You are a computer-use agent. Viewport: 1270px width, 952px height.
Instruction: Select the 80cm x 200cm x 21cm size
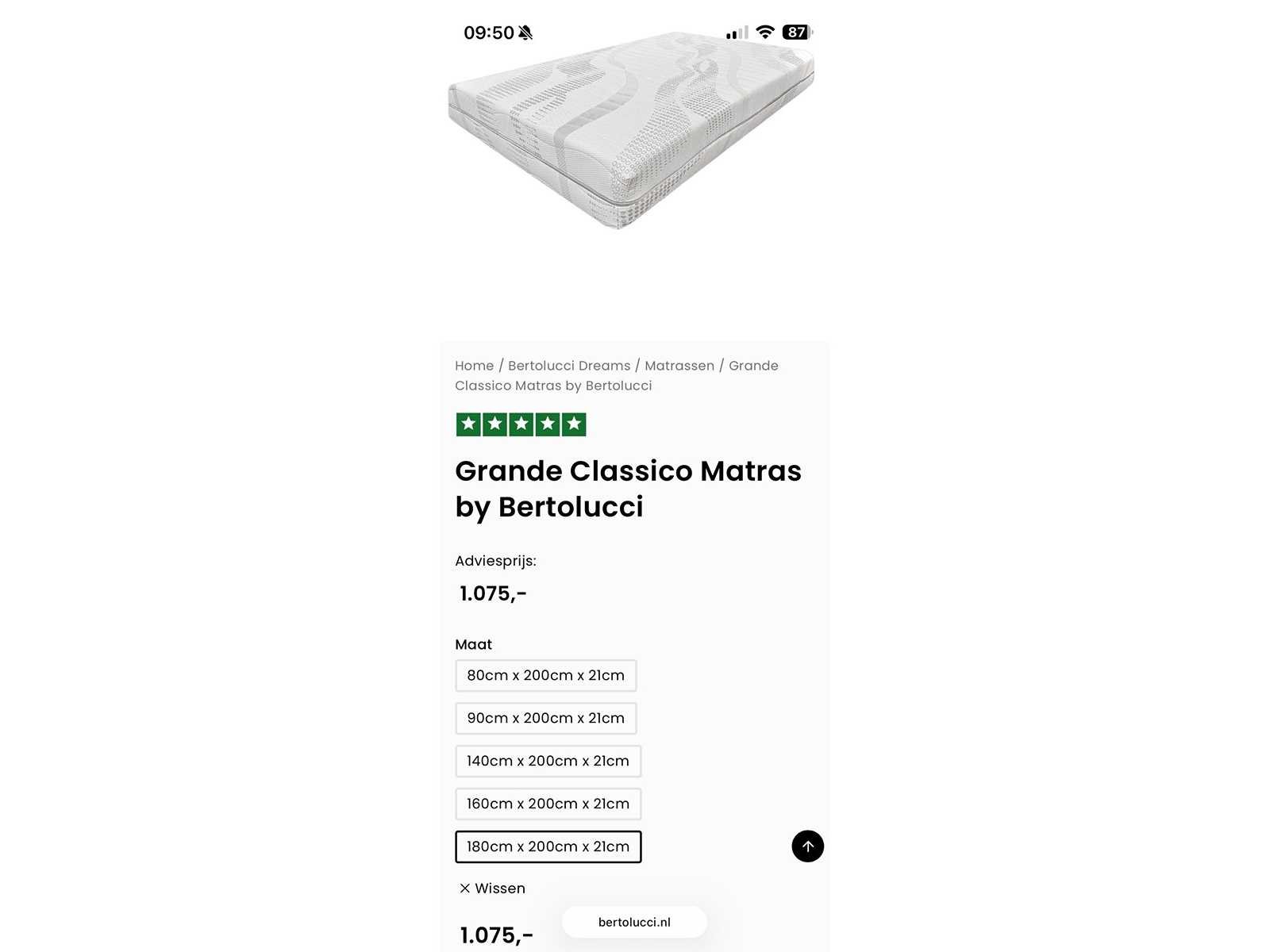tap(545, 675)
